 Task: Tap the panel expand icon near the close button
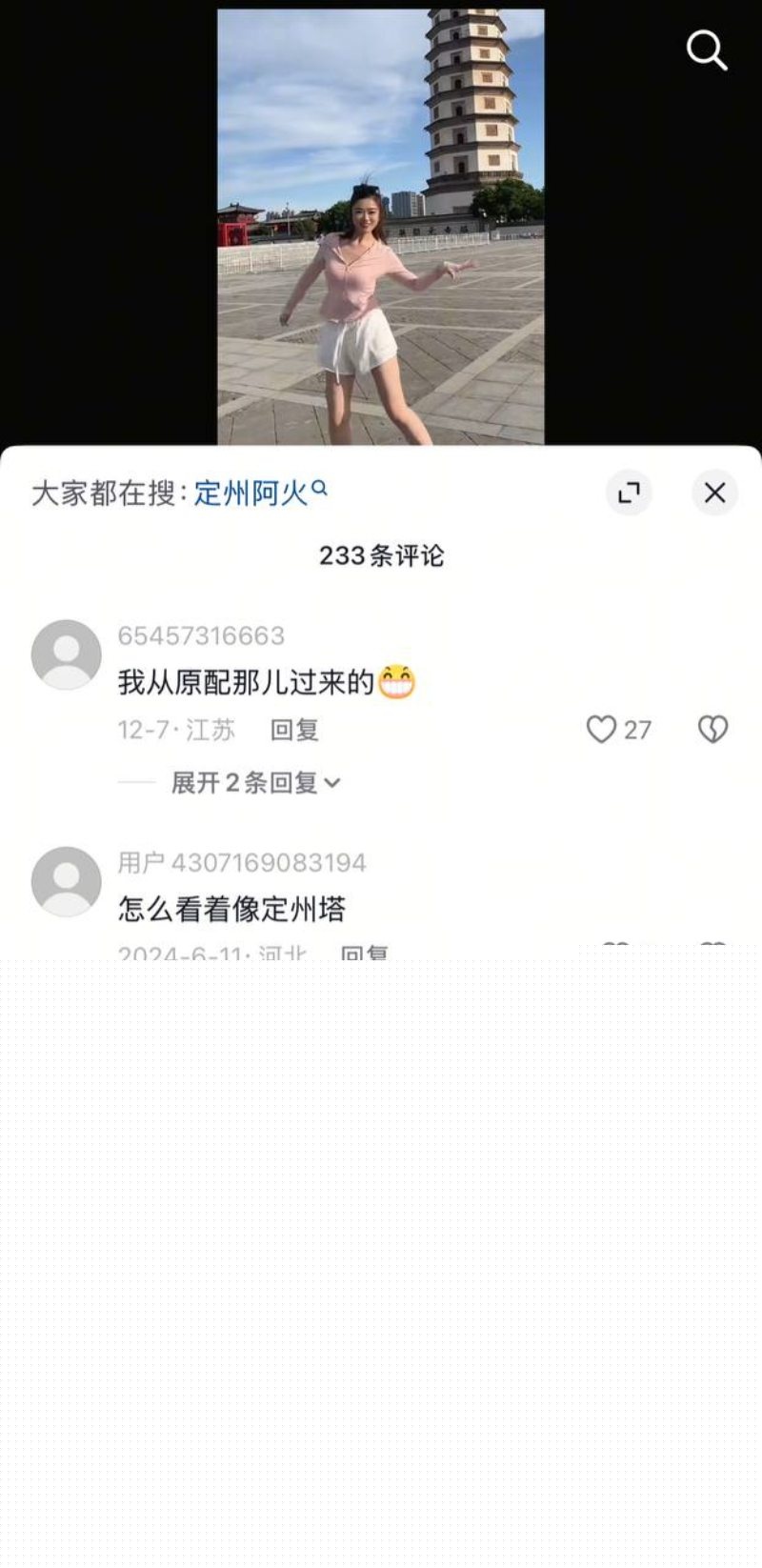point(629,493)
